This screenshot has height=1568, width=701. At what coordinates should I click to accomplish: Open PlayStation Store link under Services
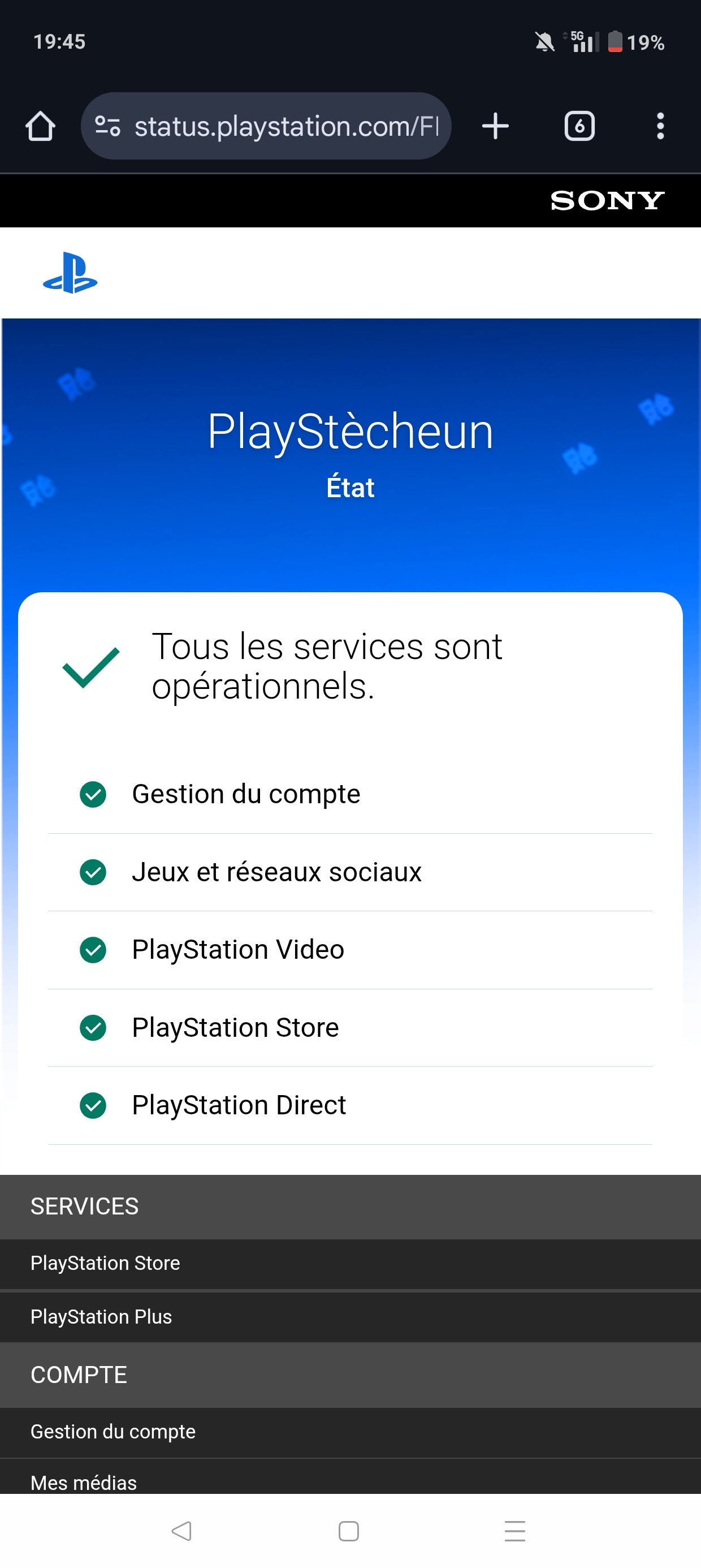(105, 1263)
